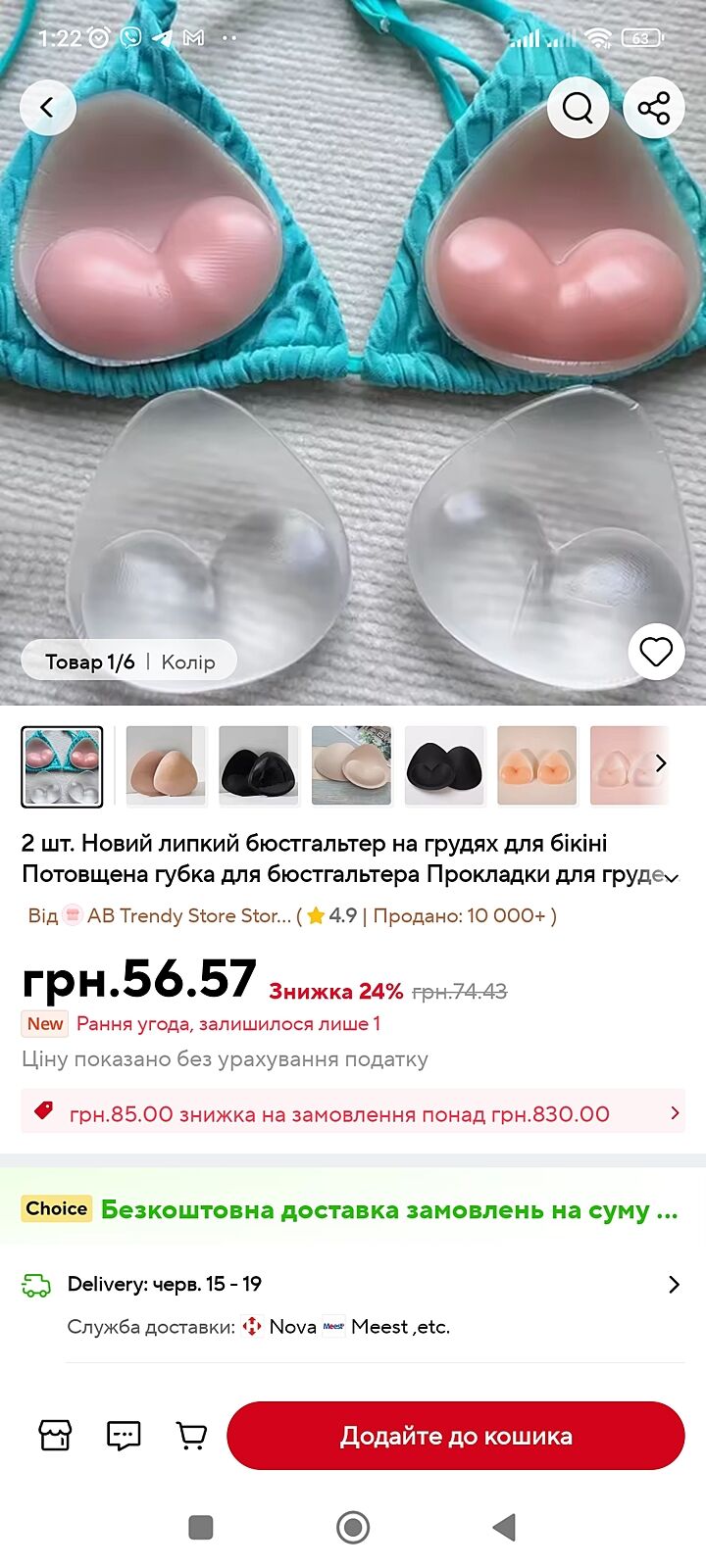The width and height of the screenshot is (706, 1568).
Task: Expand the full product title
Action: coord(672,876)
